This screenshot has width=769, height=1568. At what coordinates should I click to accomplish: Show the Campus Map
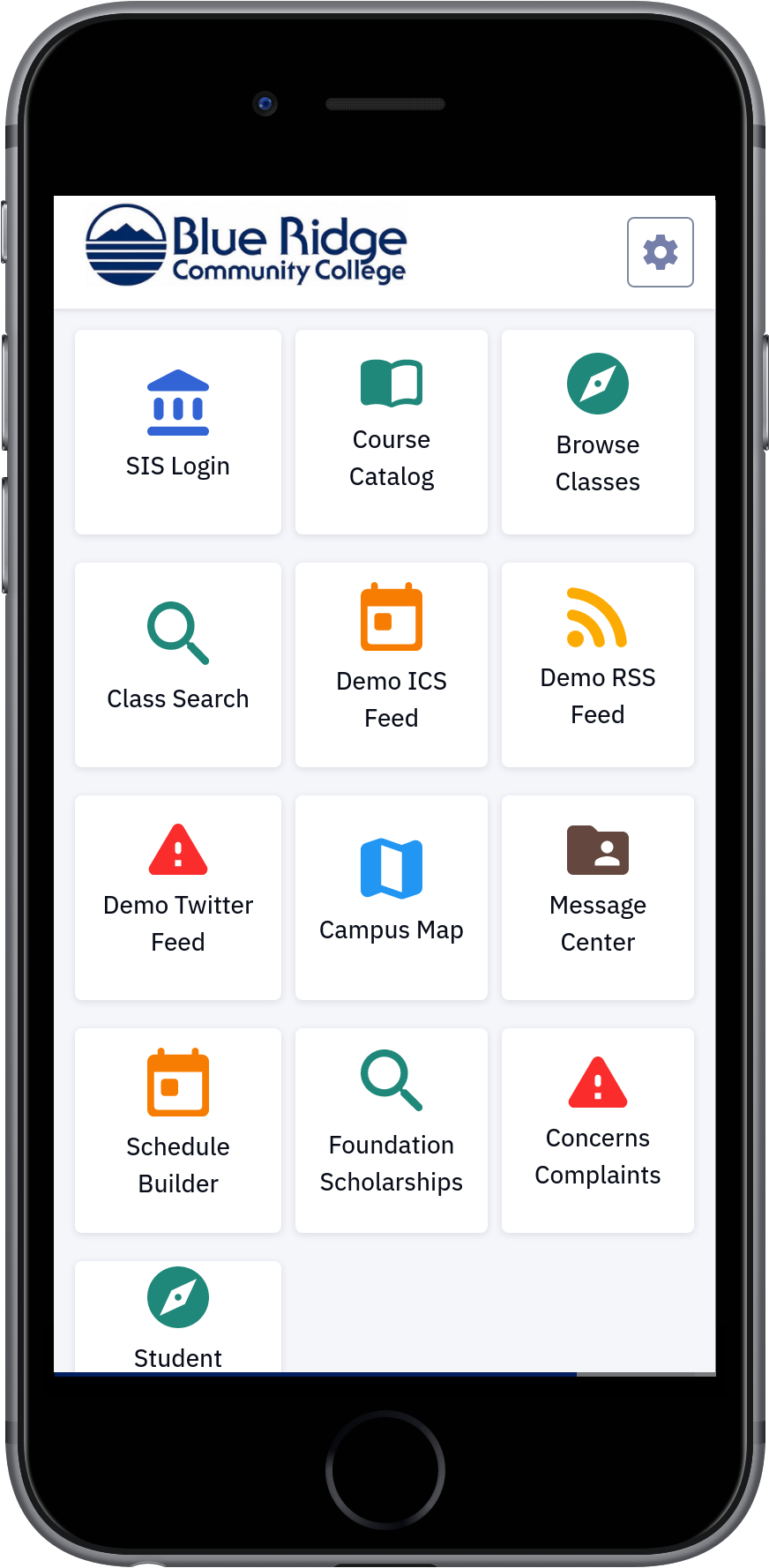(392, 898)
